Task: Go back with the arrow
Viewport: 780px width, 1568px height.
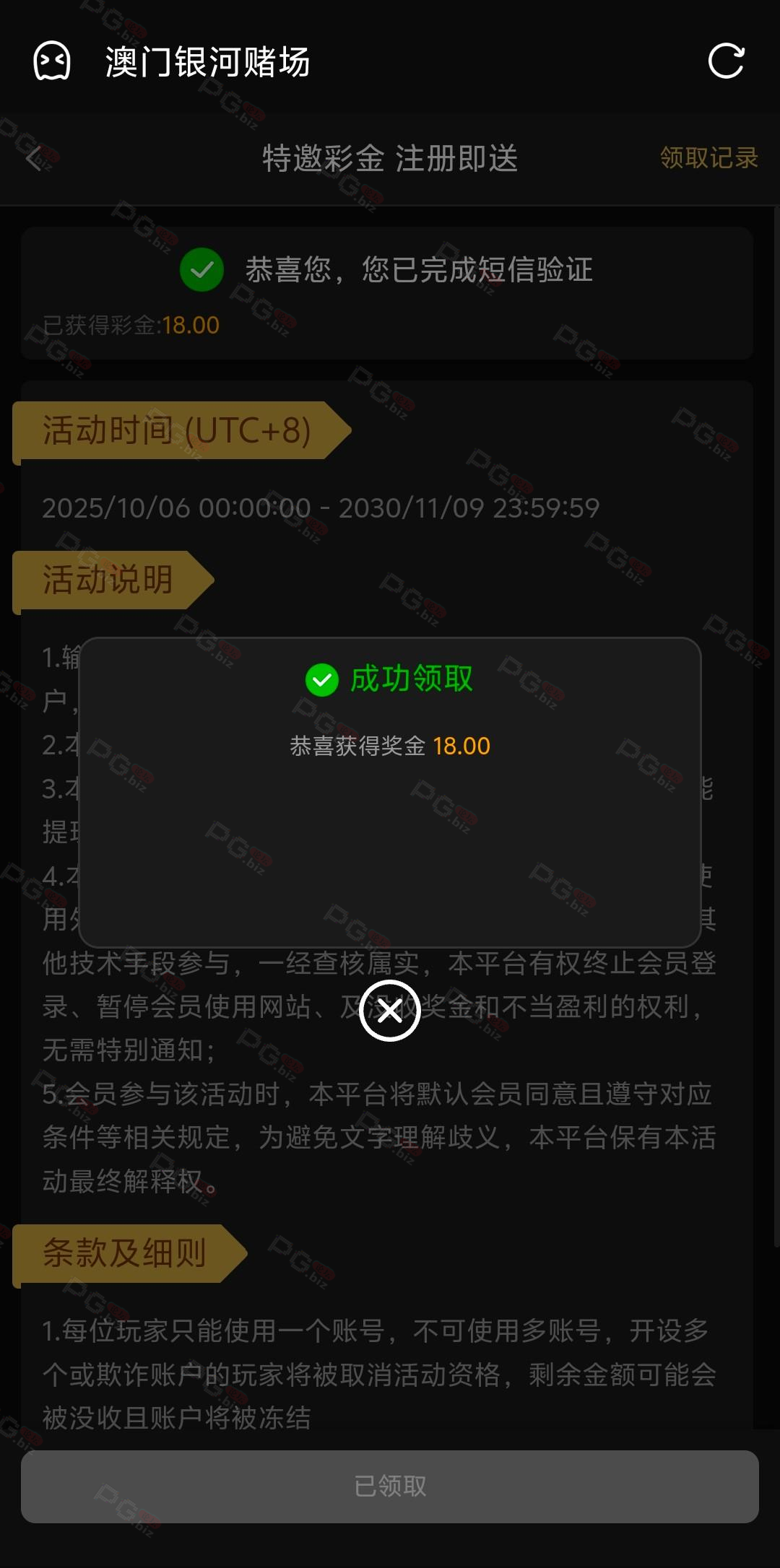Action: pyautogui.click(x=34, y=158)
